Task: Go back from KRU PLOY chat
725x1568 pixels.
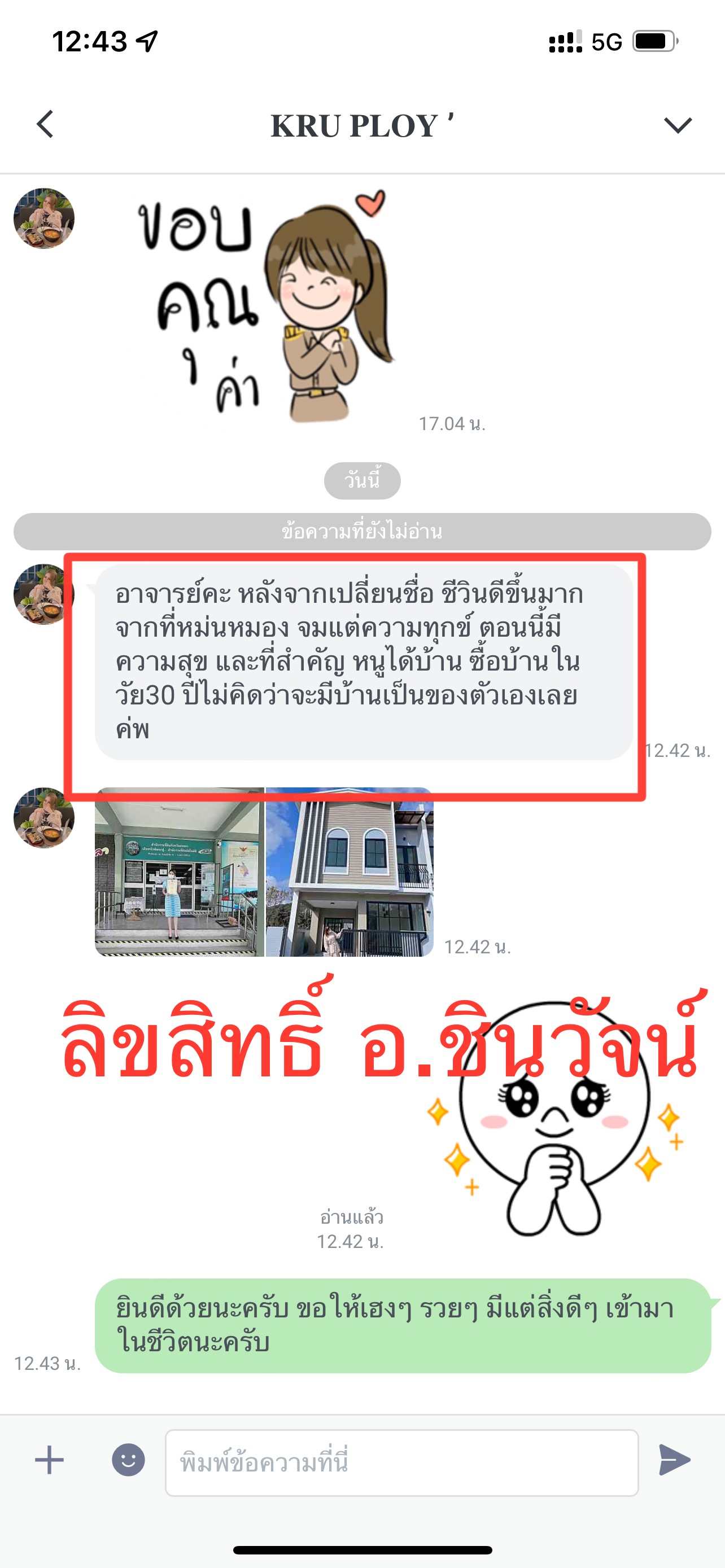Action: point(45,125)
